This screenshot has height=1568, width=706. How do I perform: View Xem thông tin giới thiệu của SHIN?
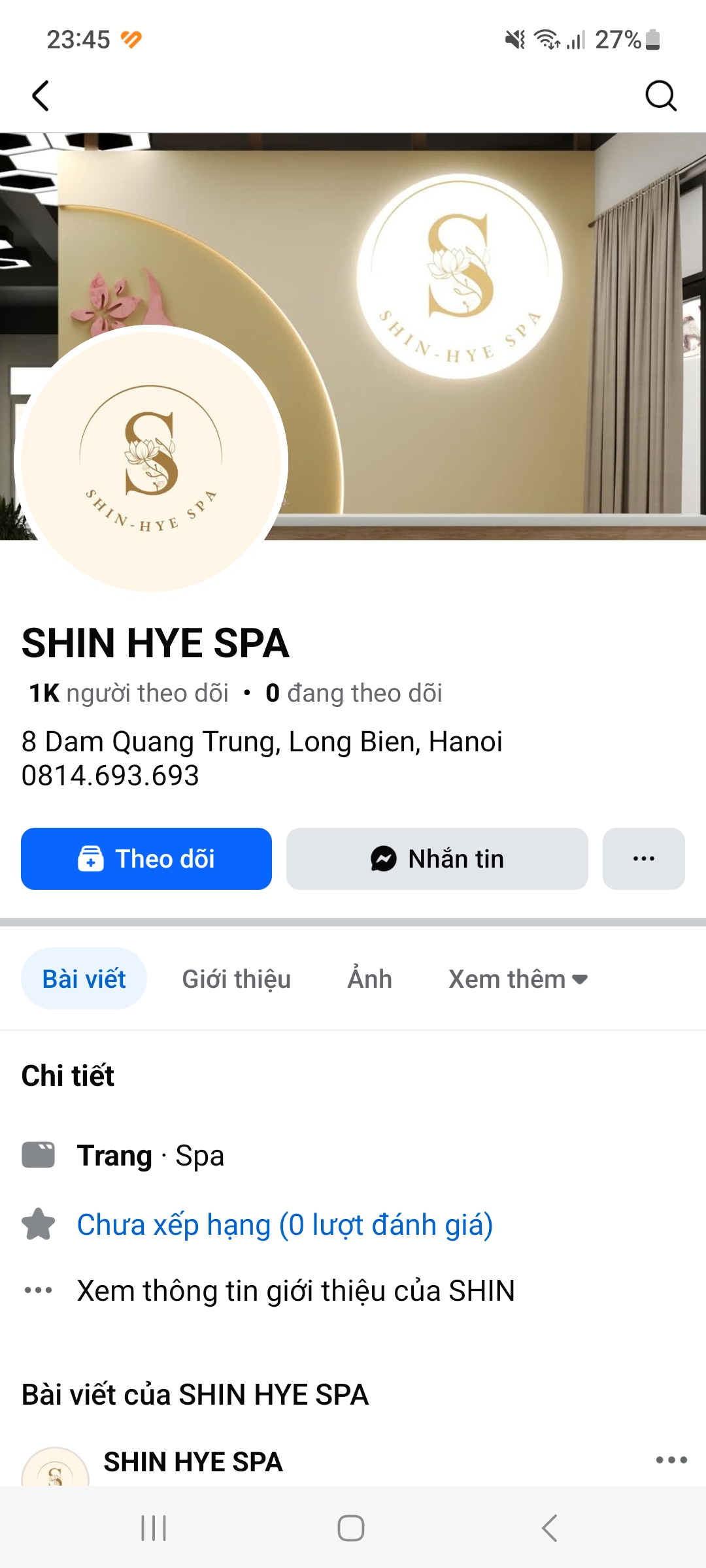pos(295,1291)
